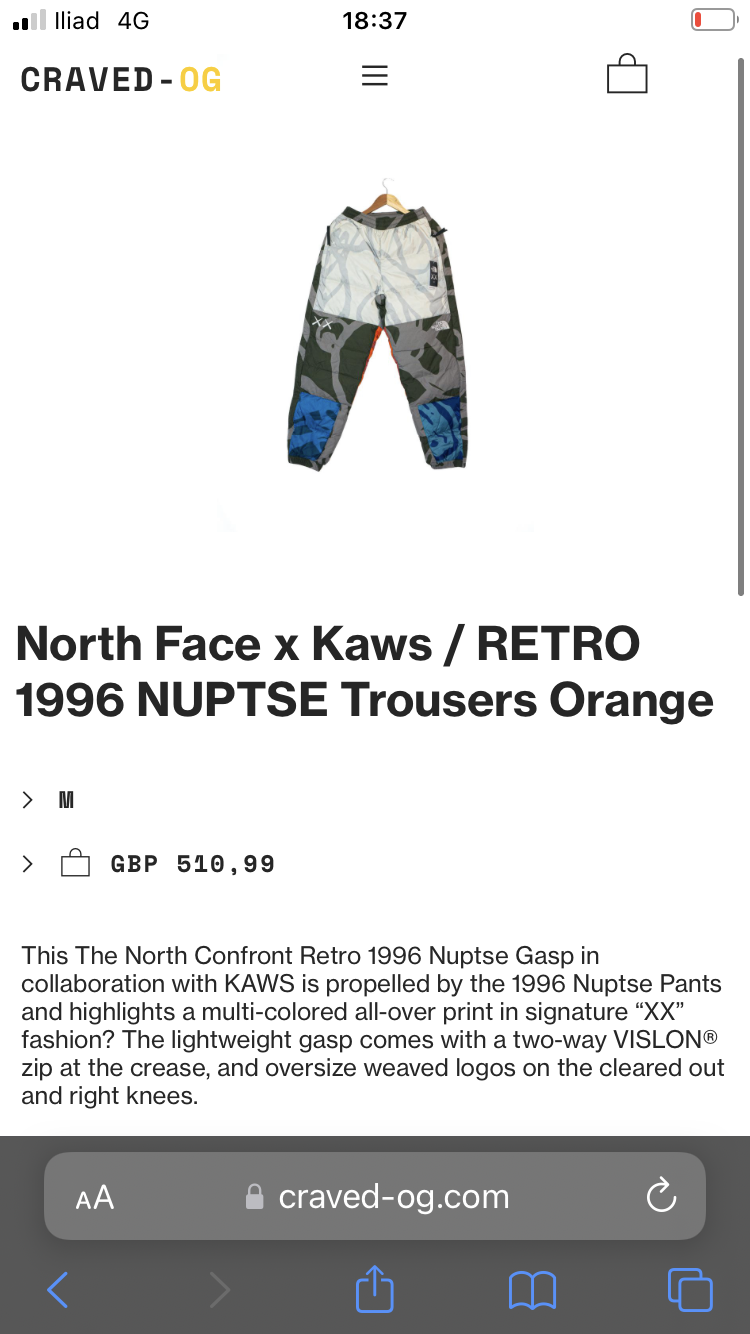This screenshot has height=1334, width=750.
Task: View the Kaws trousers product image
Action: pyautogui.click(x=376, y=326)
